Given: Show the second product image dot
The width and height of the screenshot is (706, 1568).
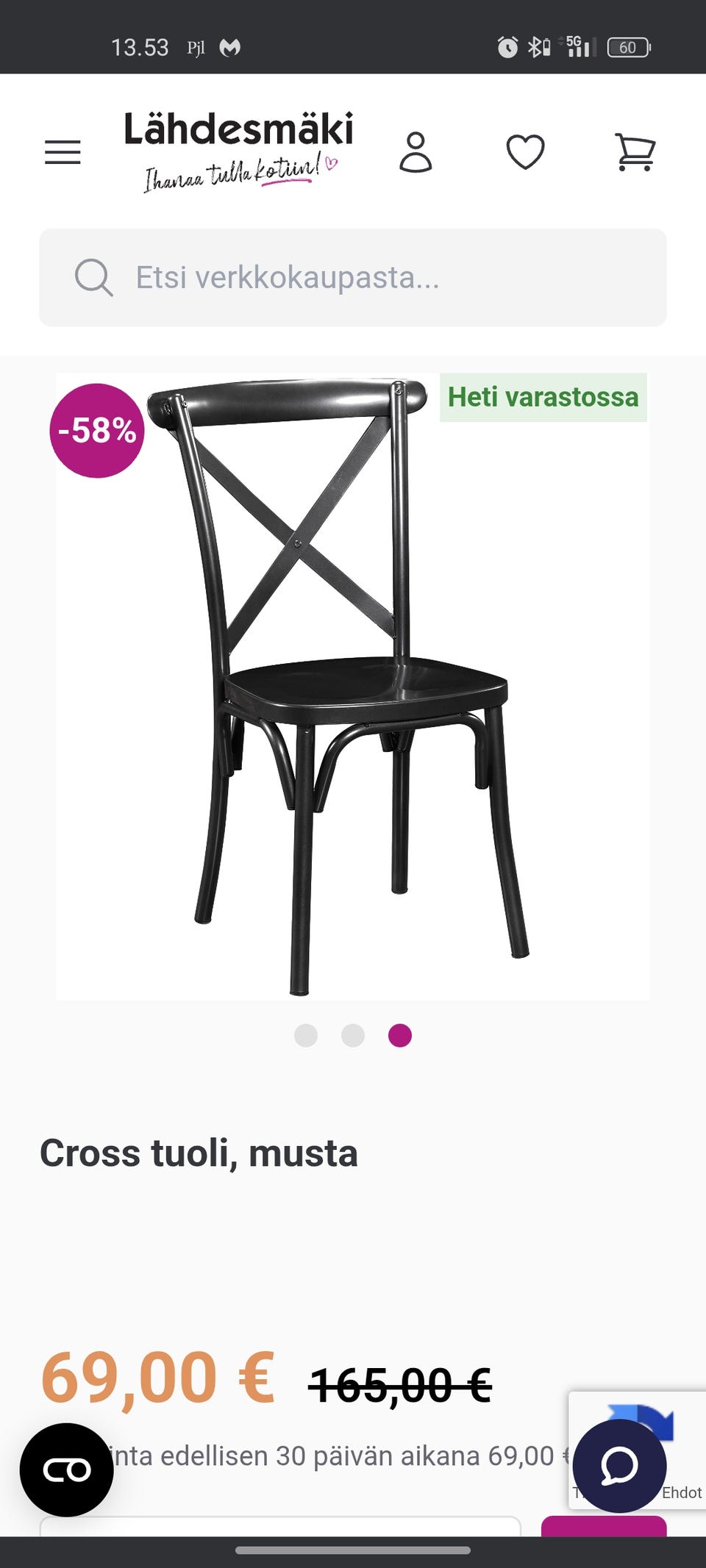Looking at the screenshot, I should [x=353, y=1035].
